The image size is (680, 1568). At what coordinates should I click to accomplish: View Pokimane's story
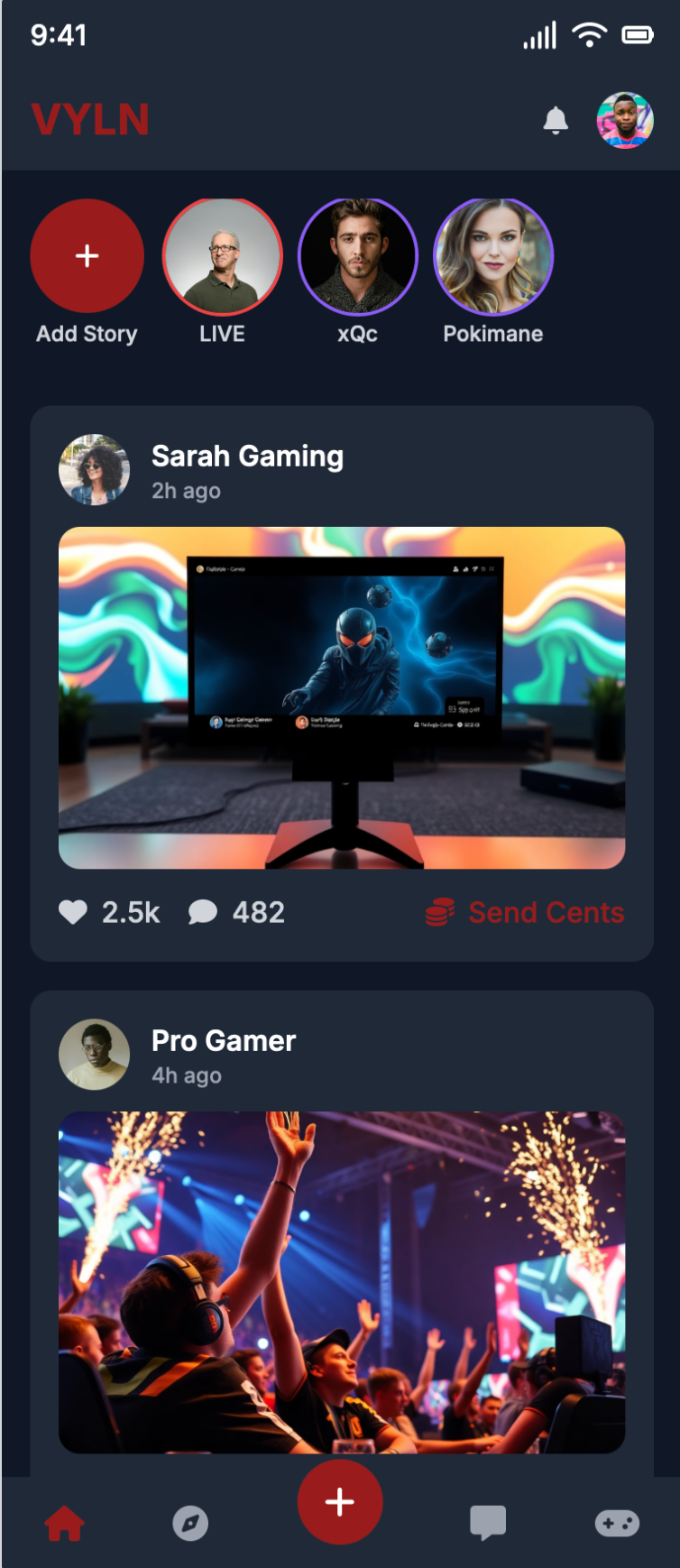(492, 256)
